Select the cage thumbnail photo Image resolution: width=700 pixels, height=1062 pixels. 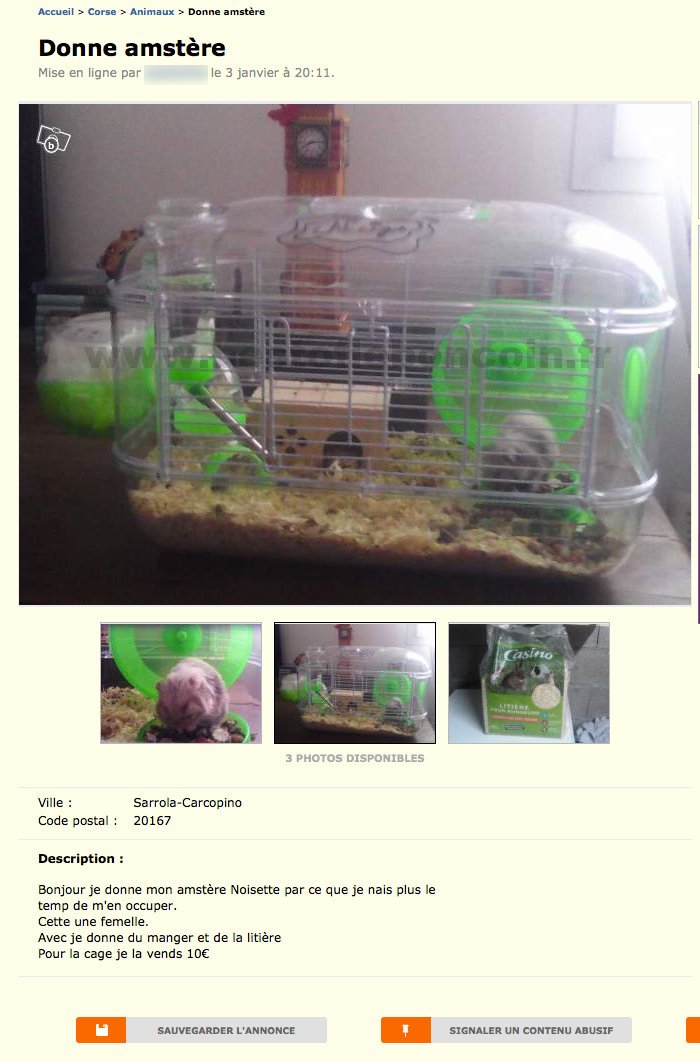pyautogui.click(x=355, y=683)
